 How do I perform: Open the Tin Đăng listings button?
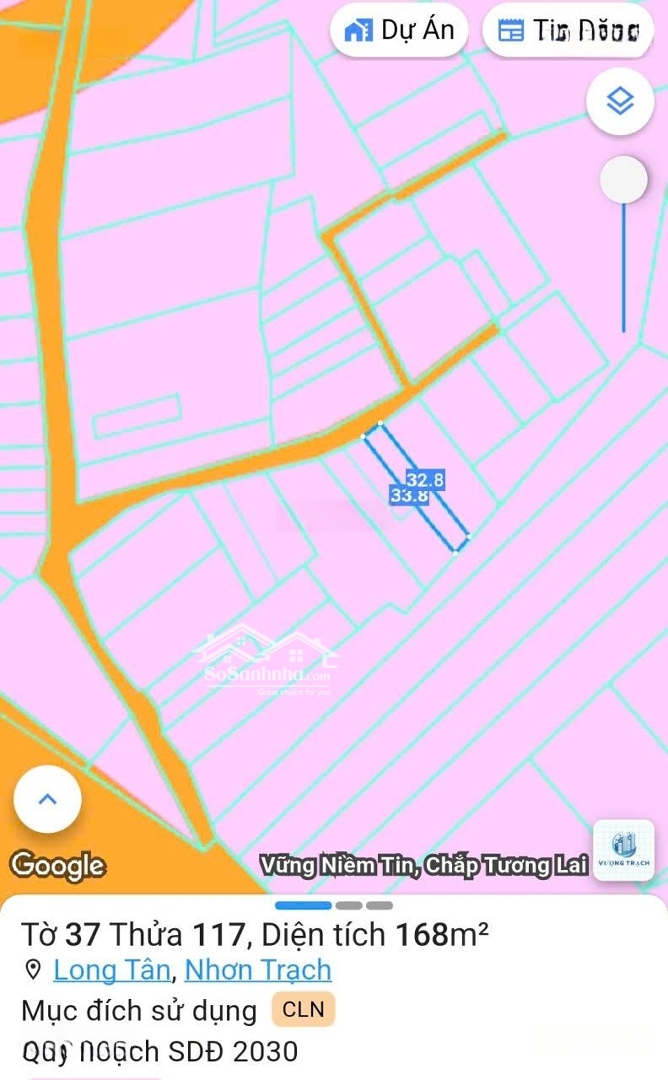pos(568,30)
